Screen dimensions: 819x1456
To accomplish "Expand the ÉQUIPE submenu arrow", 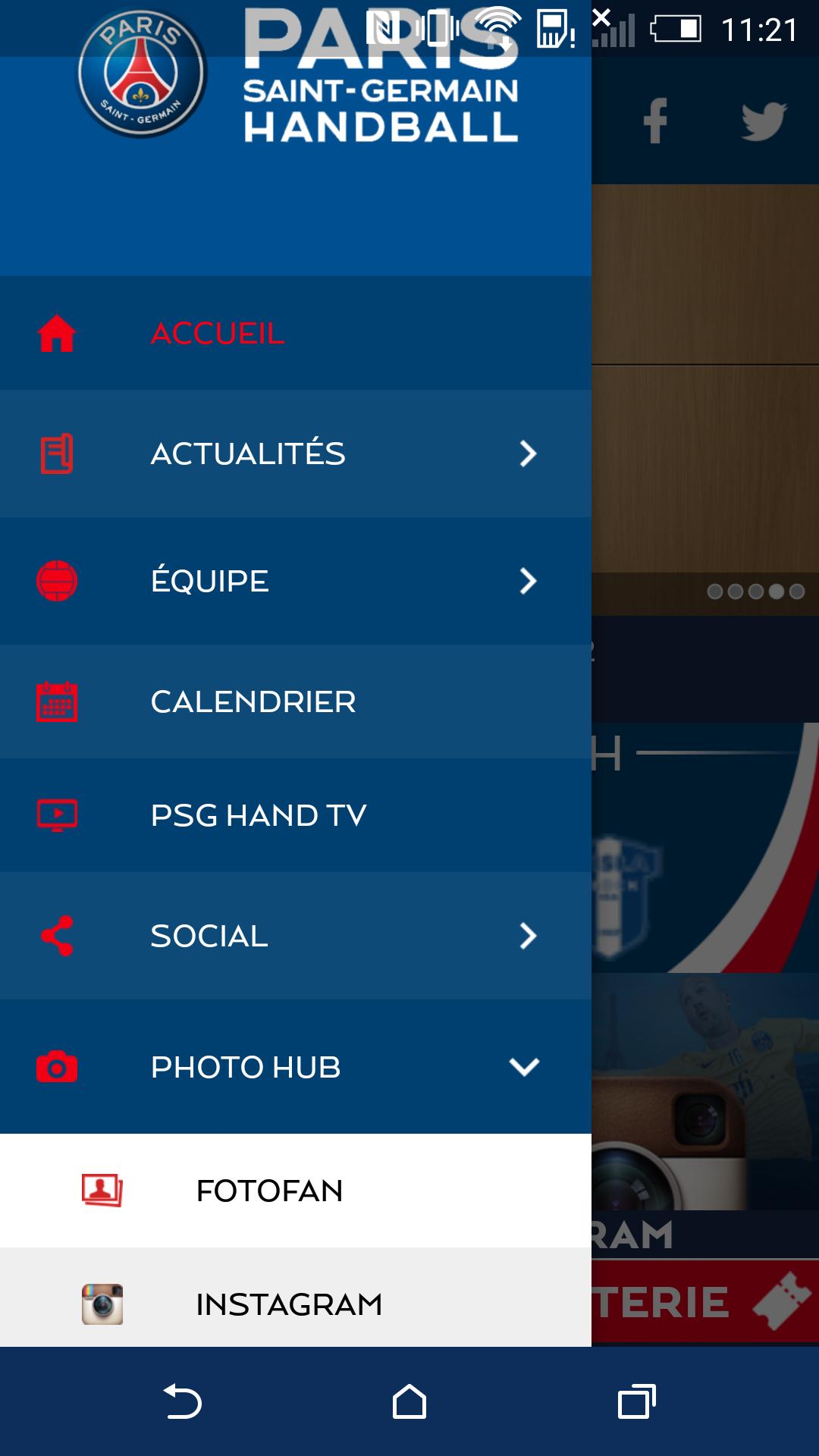I will click(528, 580).
